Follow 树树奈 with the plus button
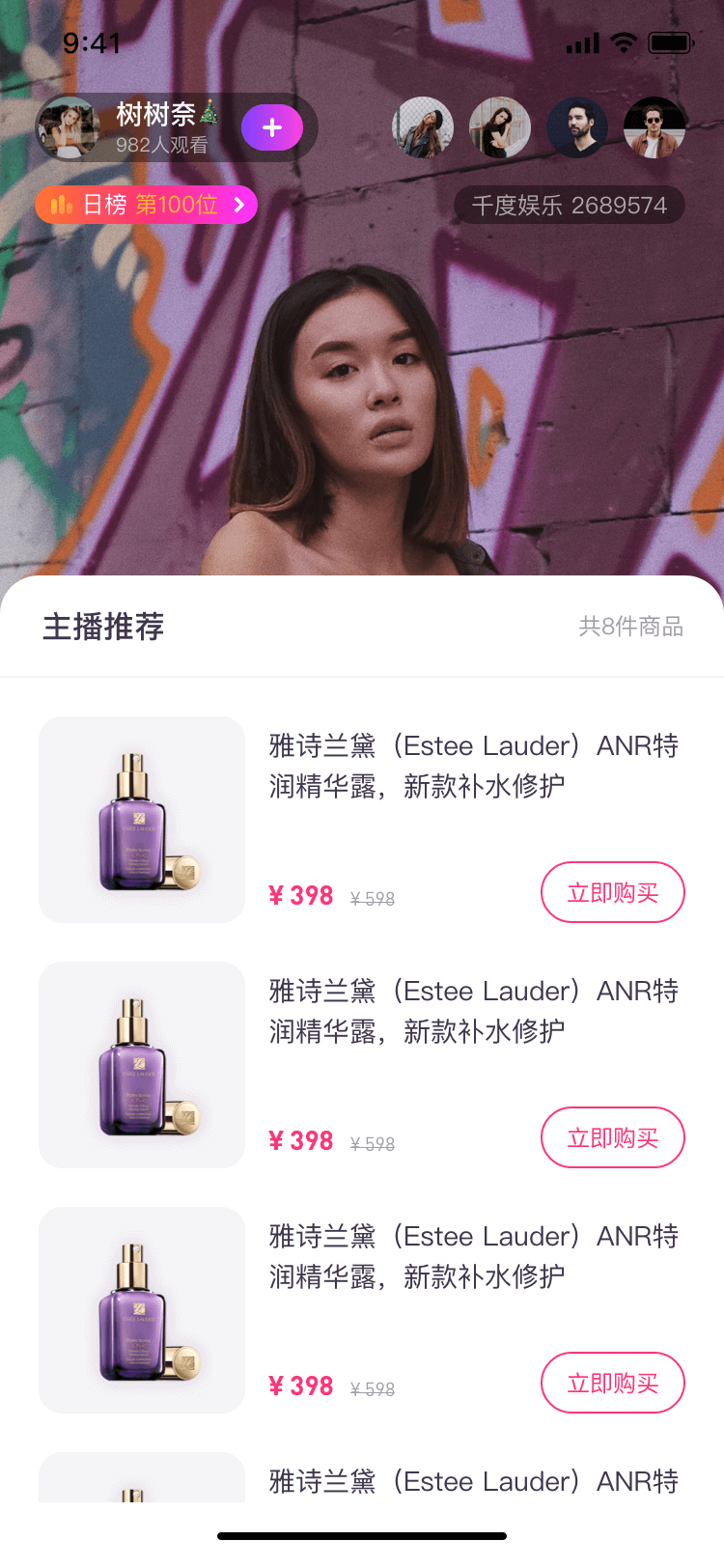 tap(272, 128)
